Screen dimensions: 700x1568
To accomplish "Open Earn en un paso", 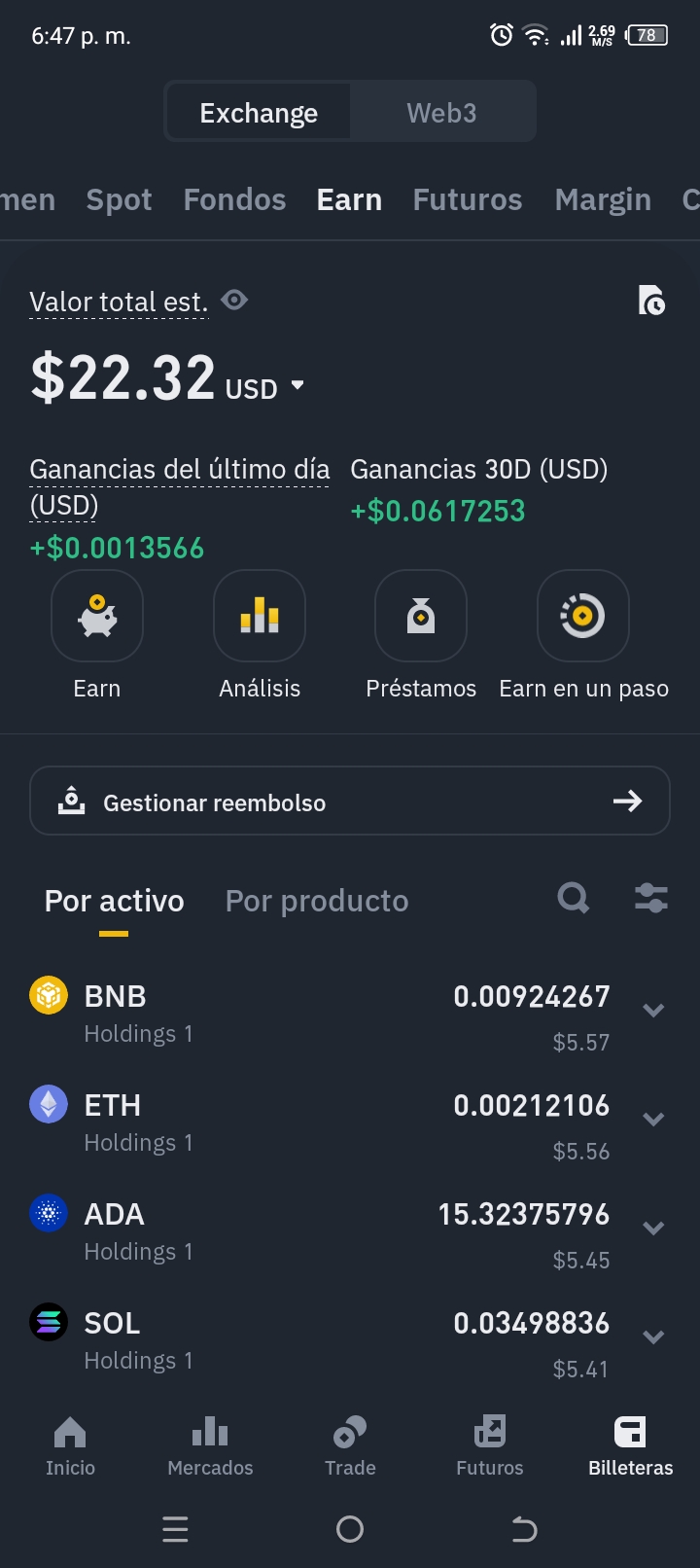I will (583, 616).
